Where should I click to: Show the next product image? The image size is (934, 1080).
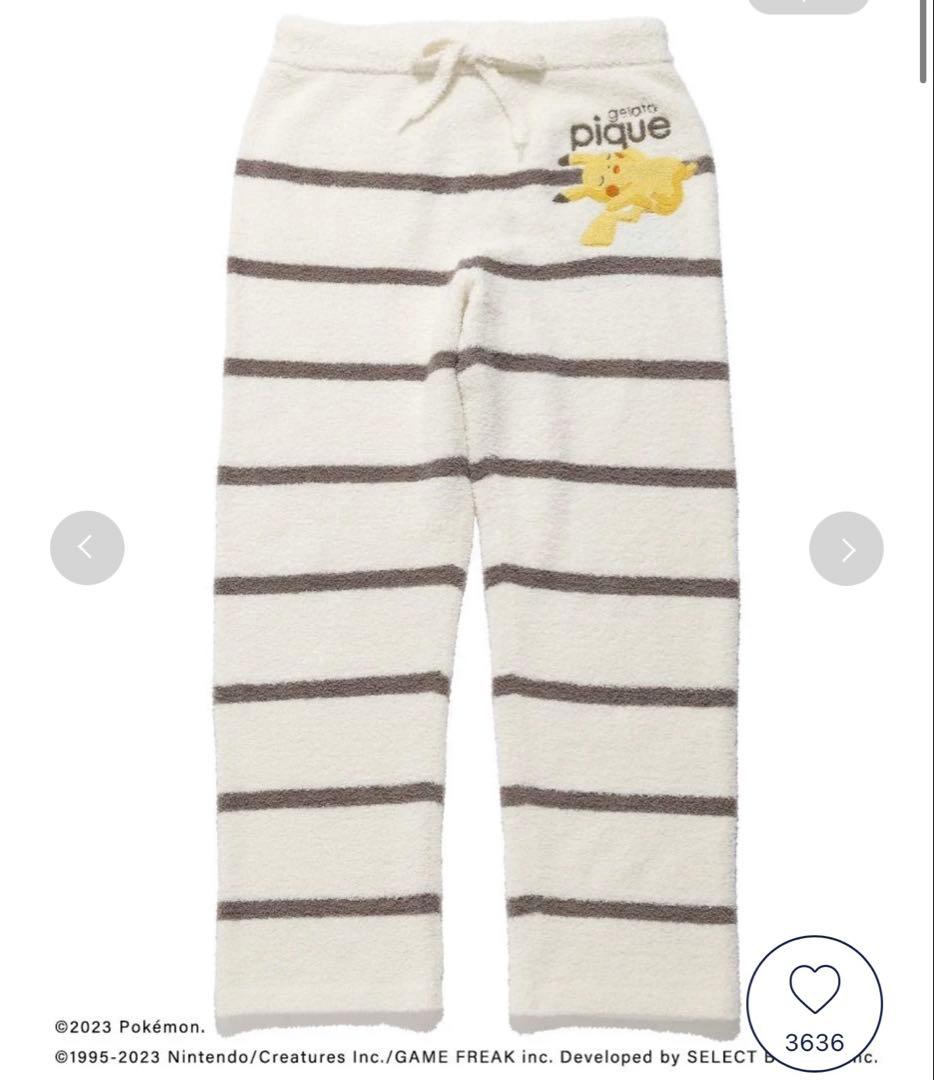tap(846, 548)
